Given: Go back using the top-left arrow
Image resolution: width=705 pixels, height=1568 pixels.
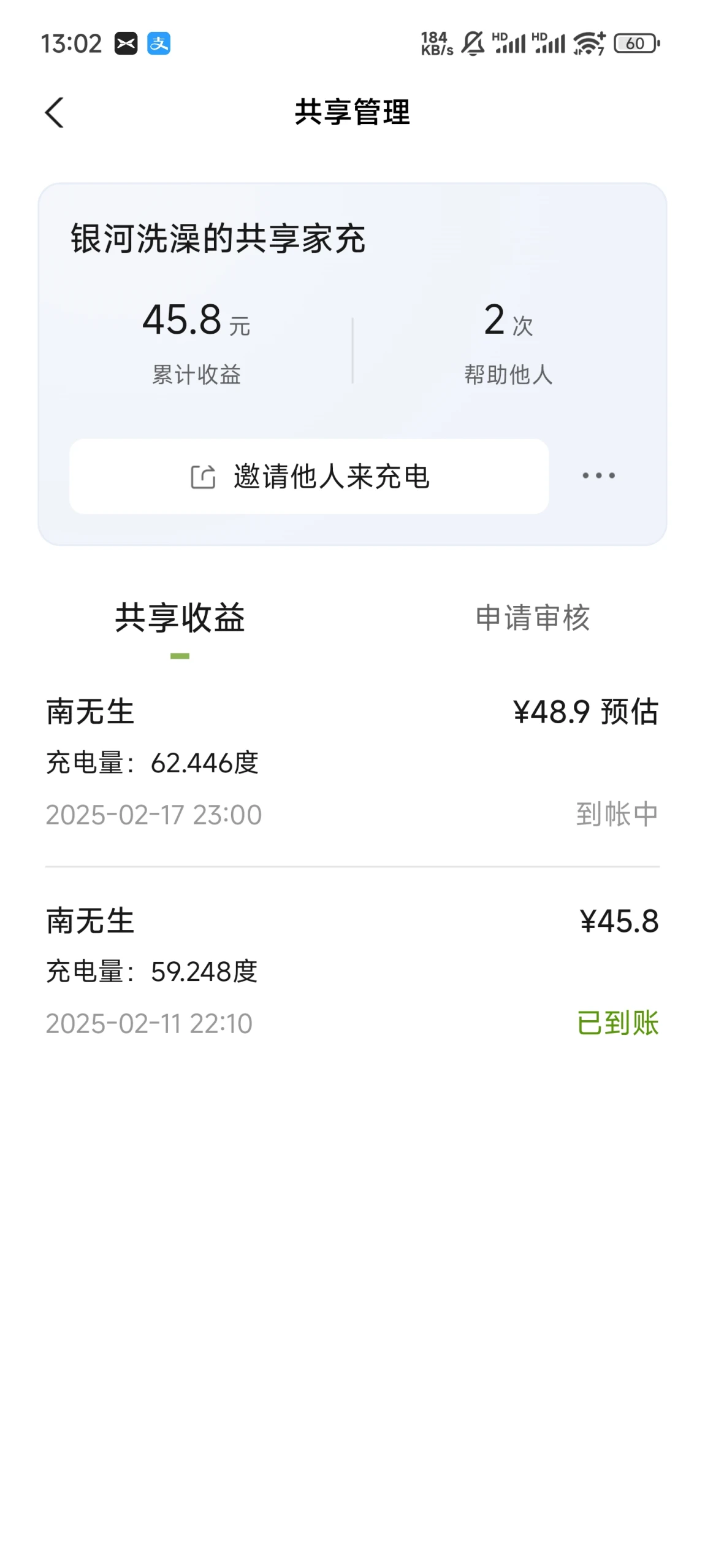Looking at the screenshot, I should 54,113.
